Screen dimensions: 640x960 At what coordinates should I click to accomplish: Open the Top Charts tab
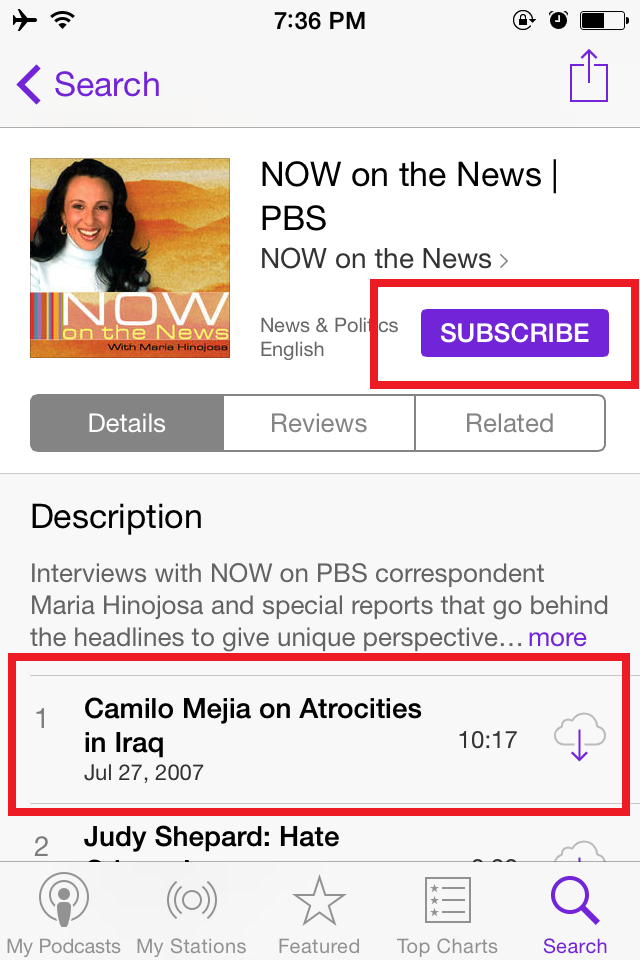[447, 915]
